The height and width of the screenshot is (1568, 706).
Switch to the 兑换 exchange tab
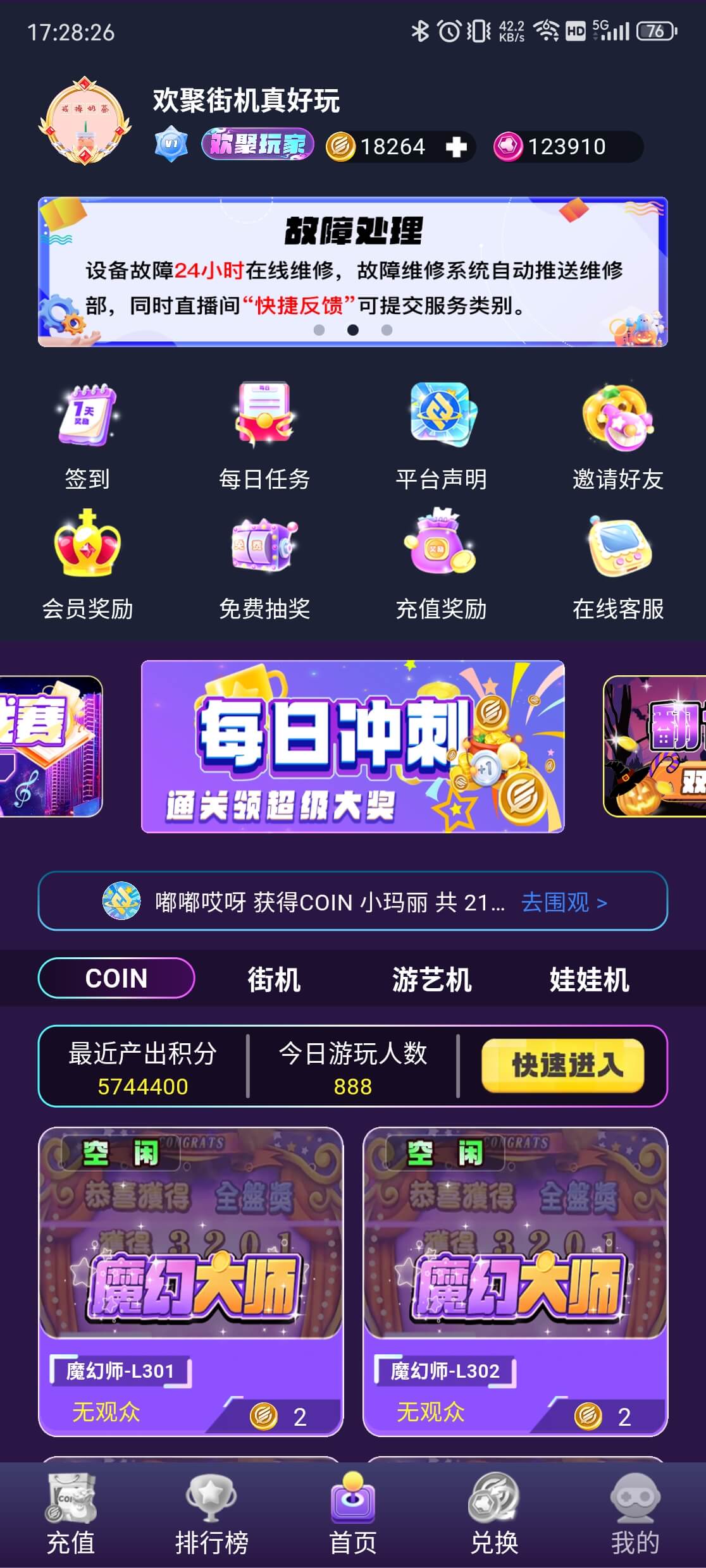(494, 1514)
